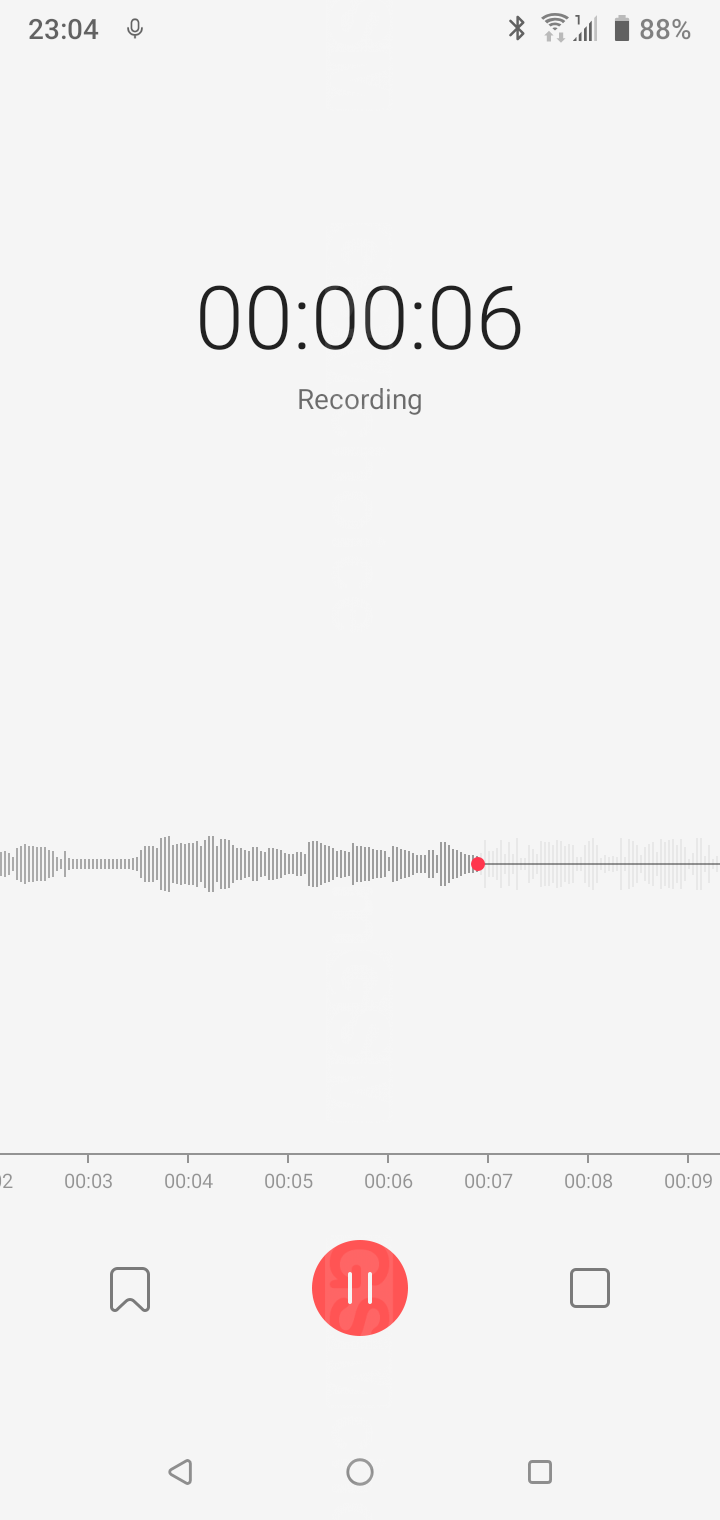Pause the ongoing recording

(x=360, y=1288)
